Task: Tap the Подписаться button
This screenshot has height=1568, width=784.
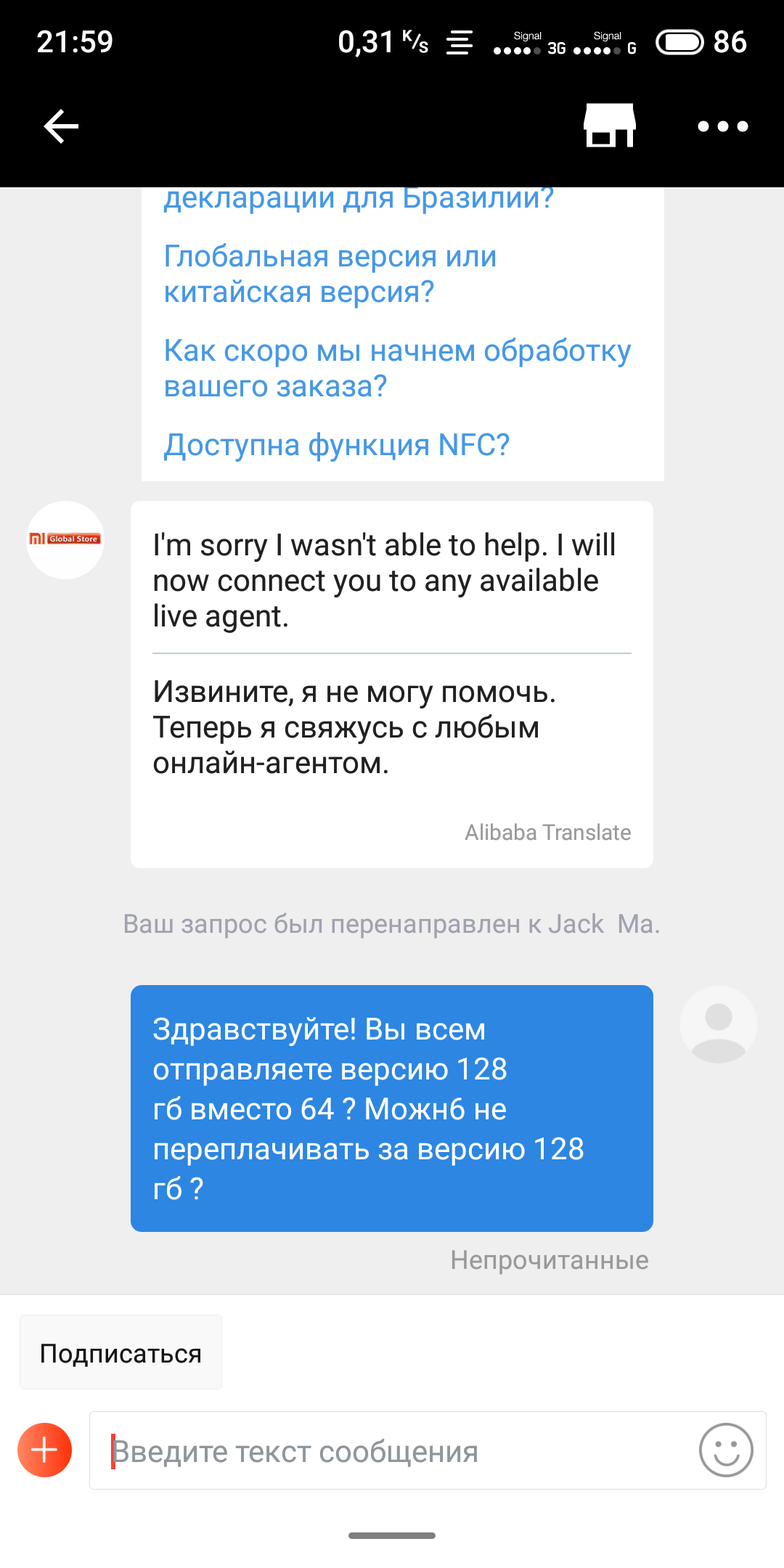Action: [x=121, y=1353]
